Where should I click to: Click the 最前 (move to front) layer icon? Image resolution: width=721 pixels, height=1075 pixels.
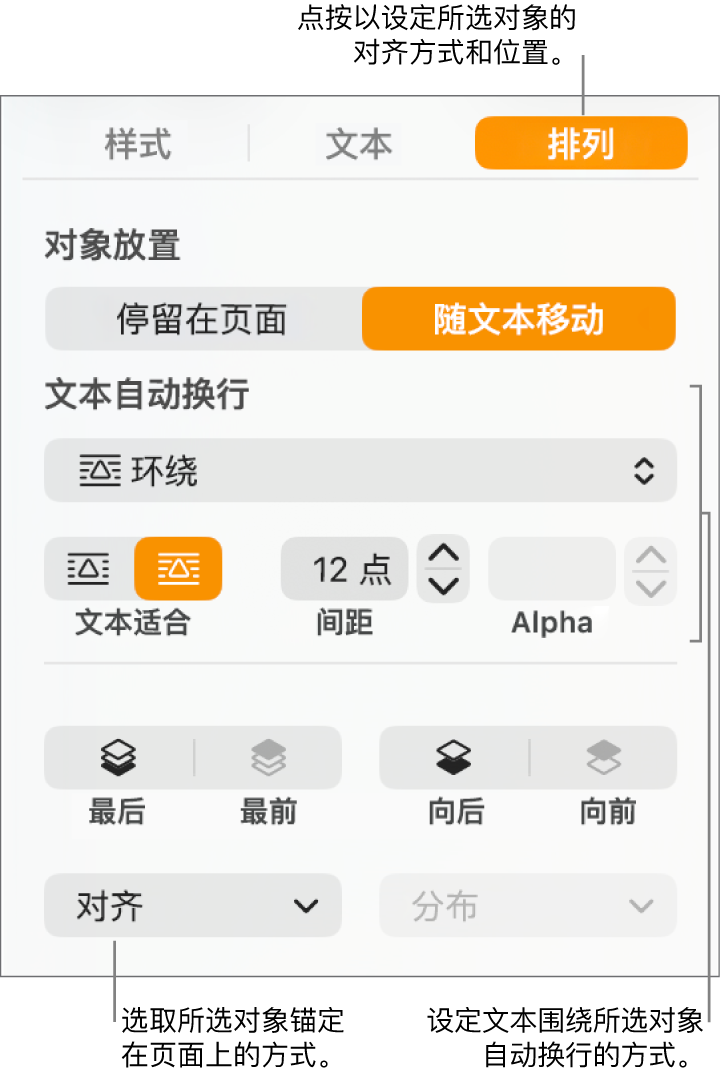pyautogui.click(x=268, y=757)
